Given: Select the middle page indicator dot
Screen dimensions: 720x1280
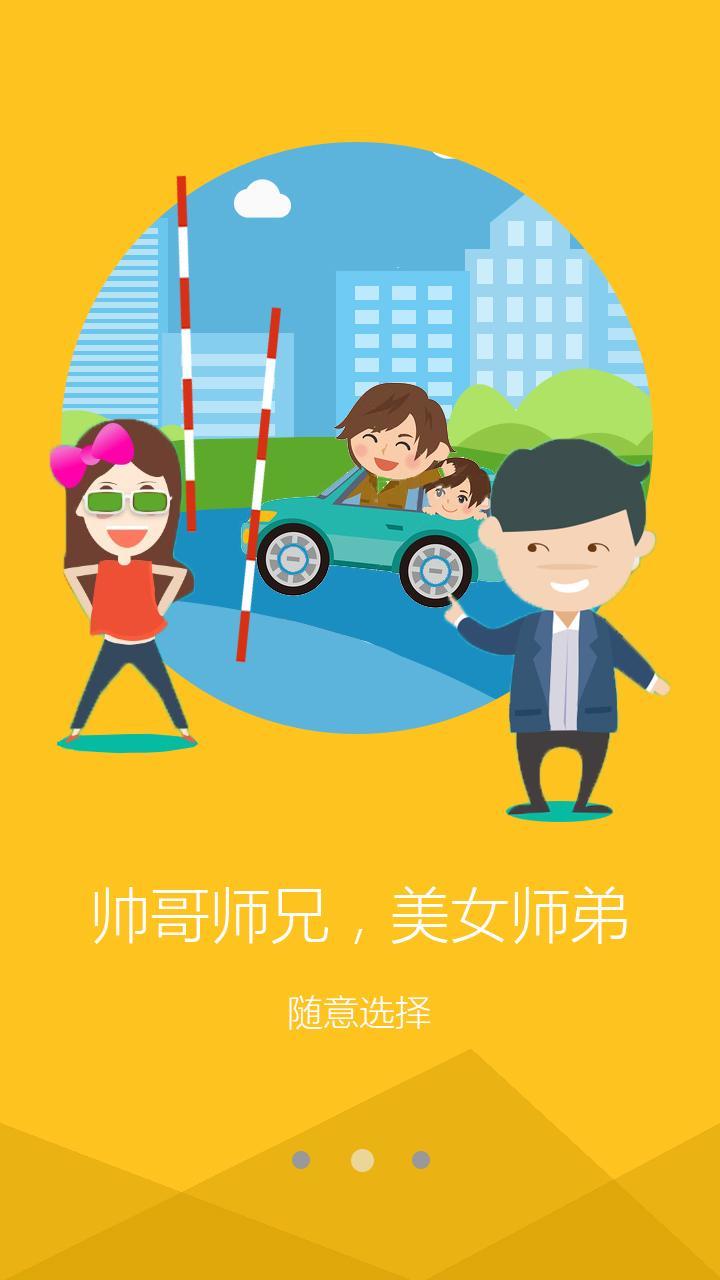Looking at the screenshot, I should (x=362, y=1160).
